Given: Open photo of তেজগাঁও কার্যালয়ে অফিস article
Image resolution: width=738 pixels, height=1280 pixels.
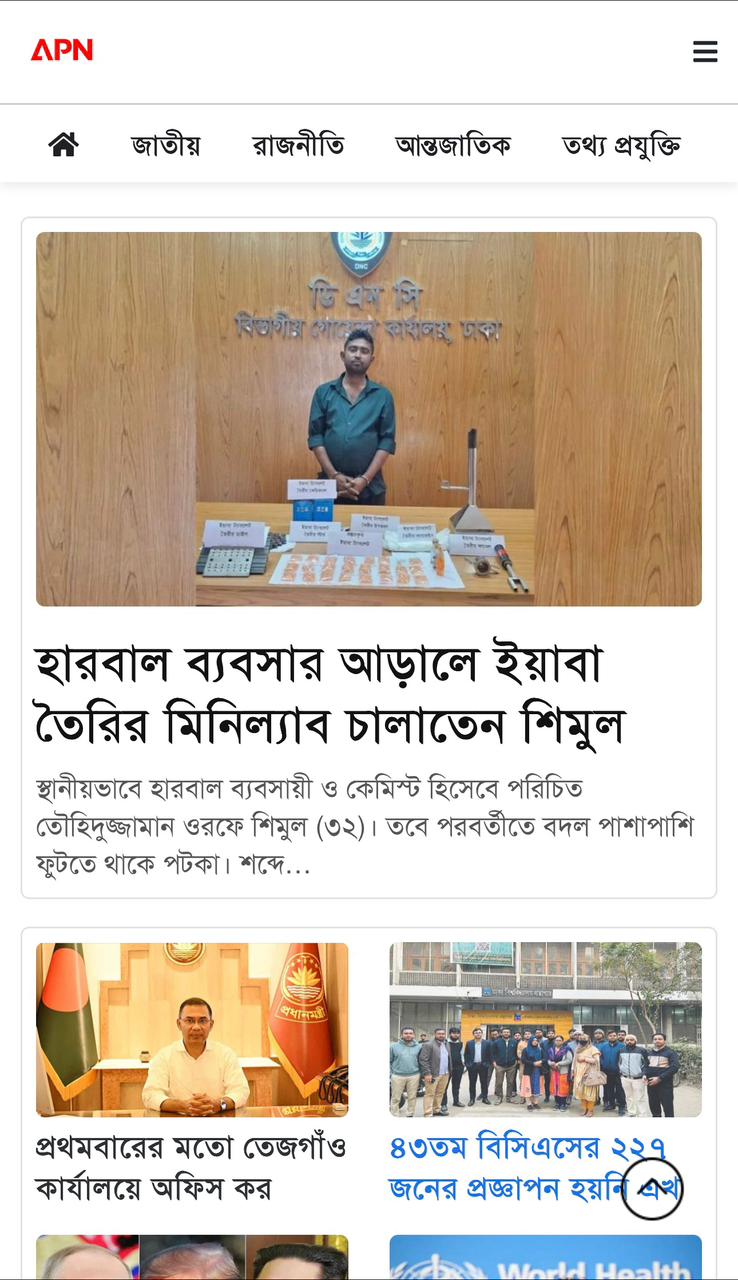Looking at the screenshot, I should (x=192, y=1029).
